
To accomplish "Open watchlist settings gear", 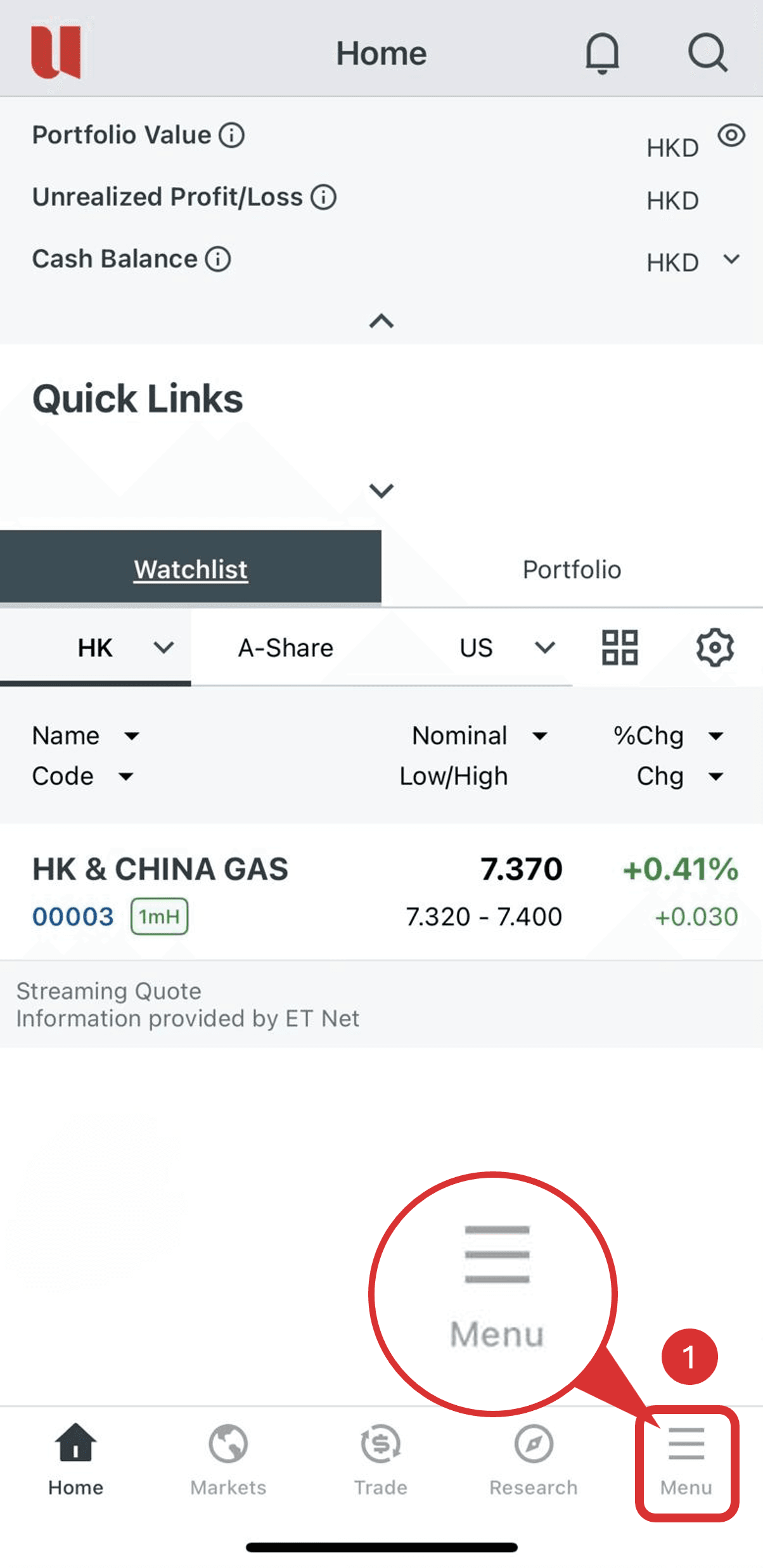I will 715,647.
